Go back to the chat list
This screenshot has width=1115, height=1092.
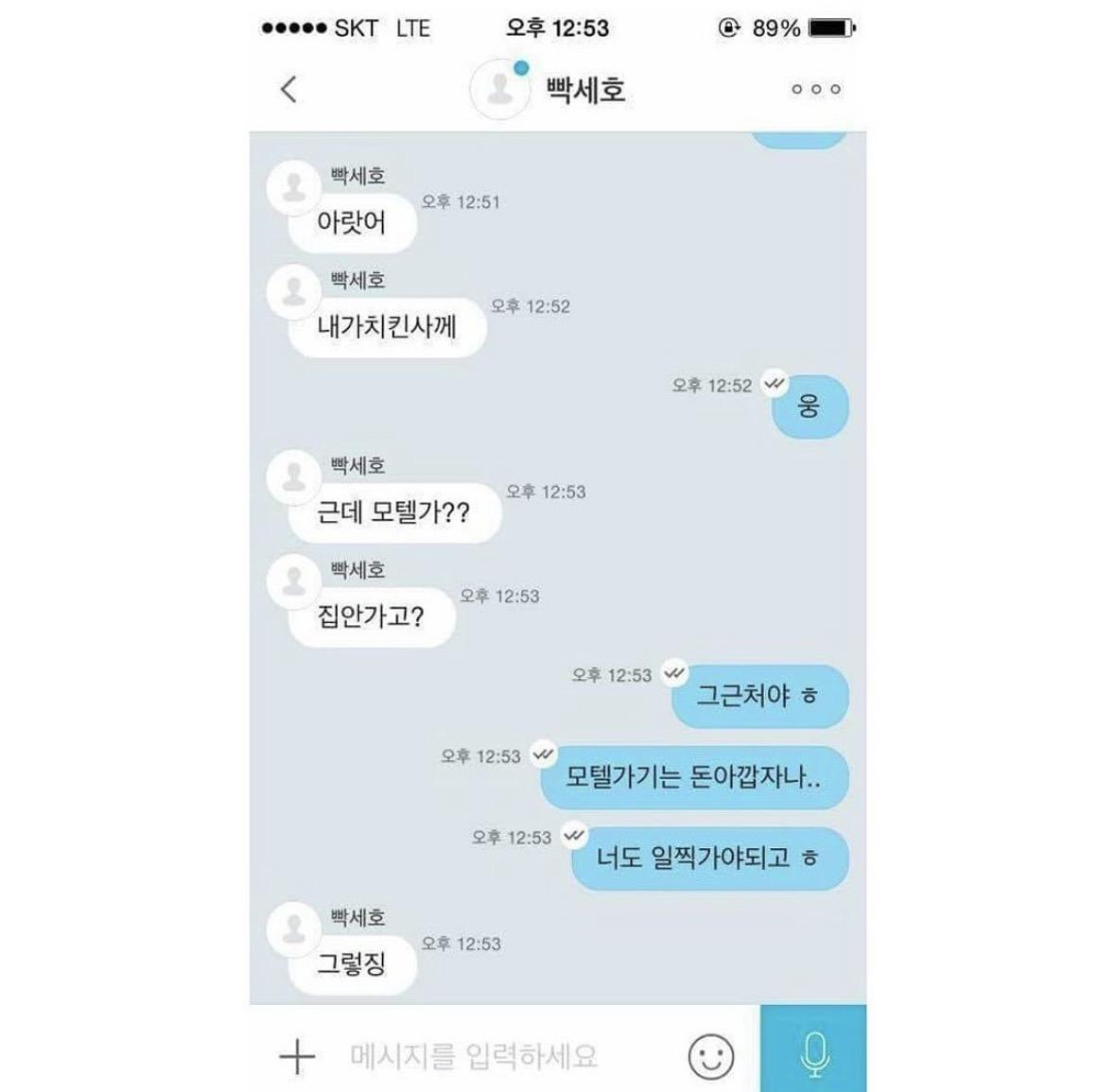click(289, 90)
